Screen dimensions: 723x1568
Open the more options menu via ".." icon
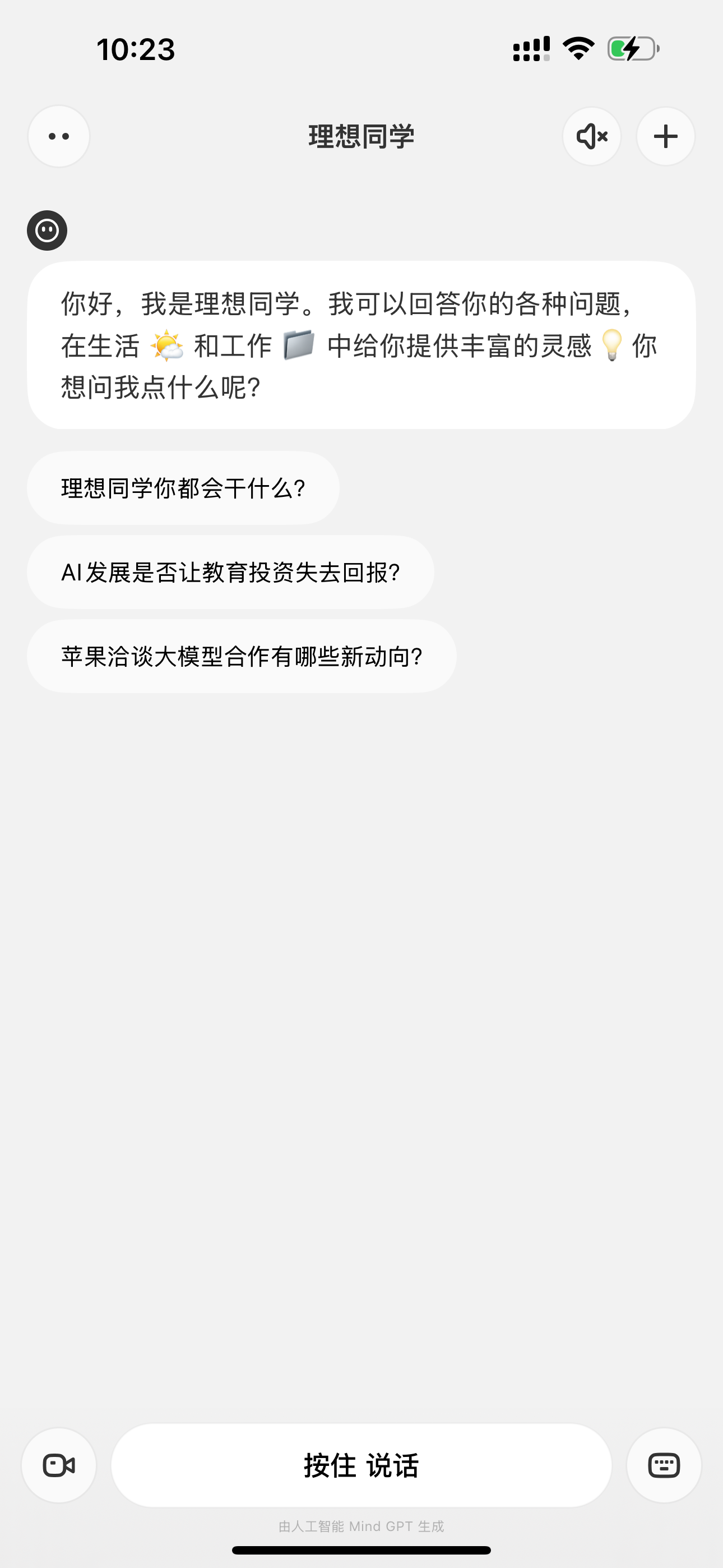pos(58,136)
